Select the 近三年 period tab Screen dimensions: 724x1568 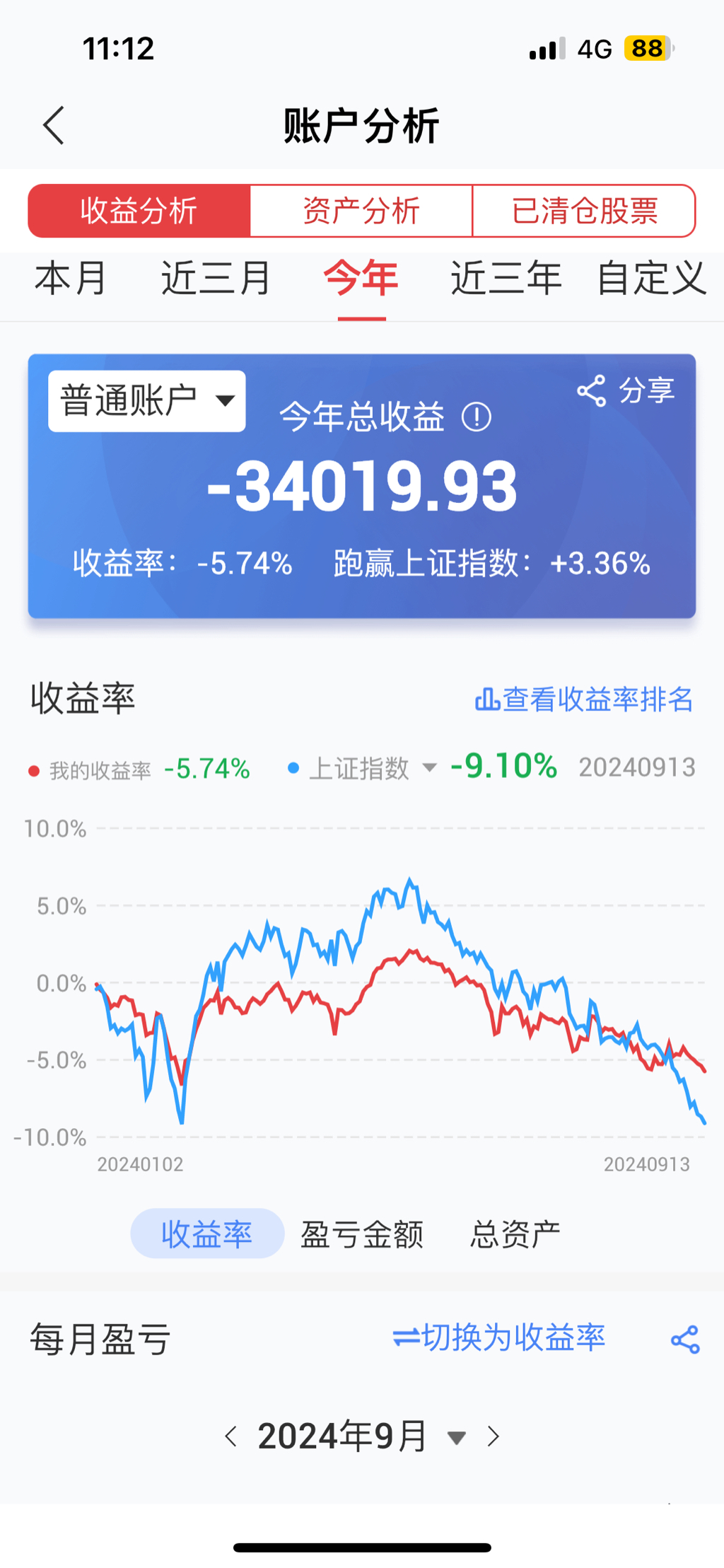(506, 278)
